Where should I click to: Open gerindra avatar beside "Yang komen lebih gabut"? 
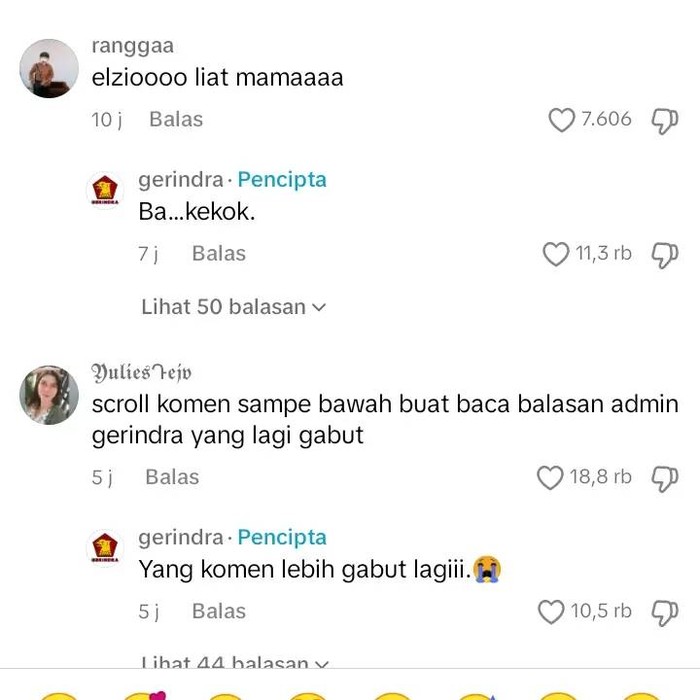tap(105, 548)
